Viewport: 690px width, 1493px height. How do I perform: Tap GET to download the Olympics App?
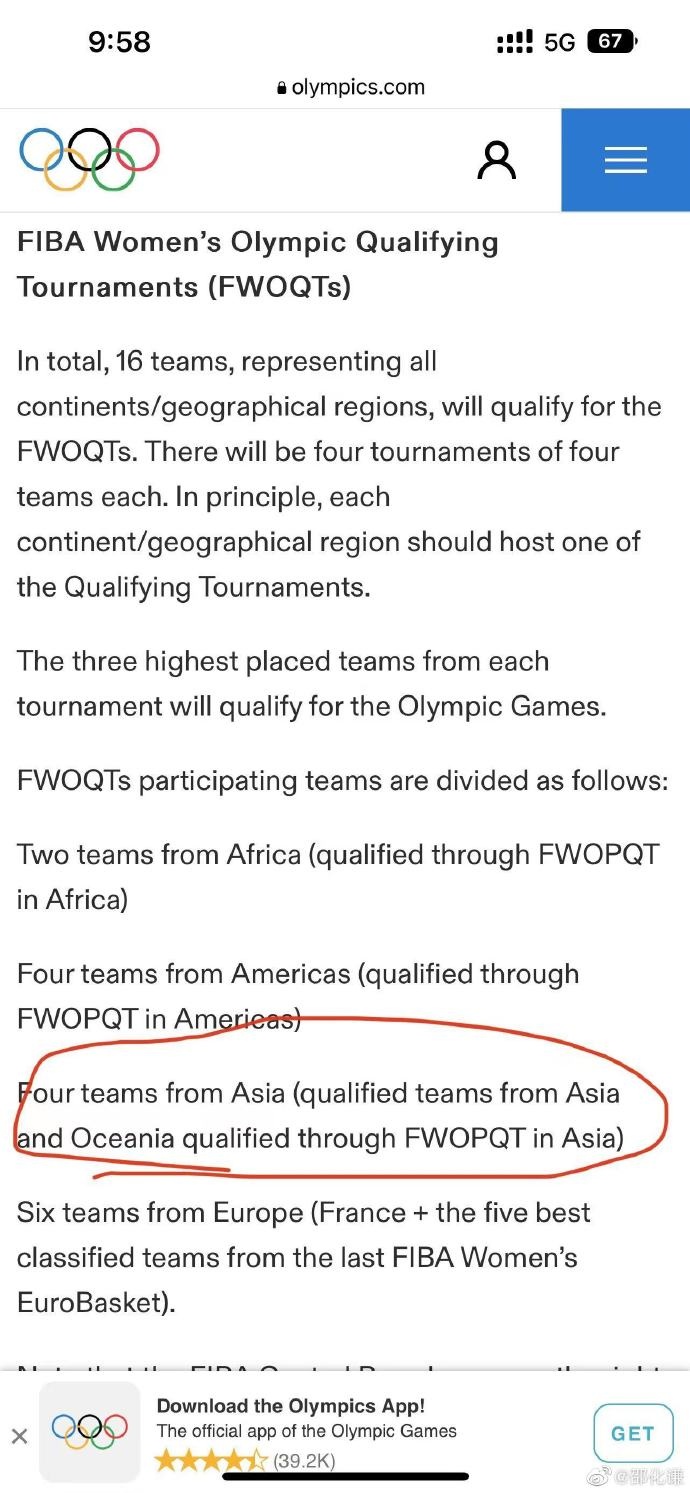click(632, 1433)
